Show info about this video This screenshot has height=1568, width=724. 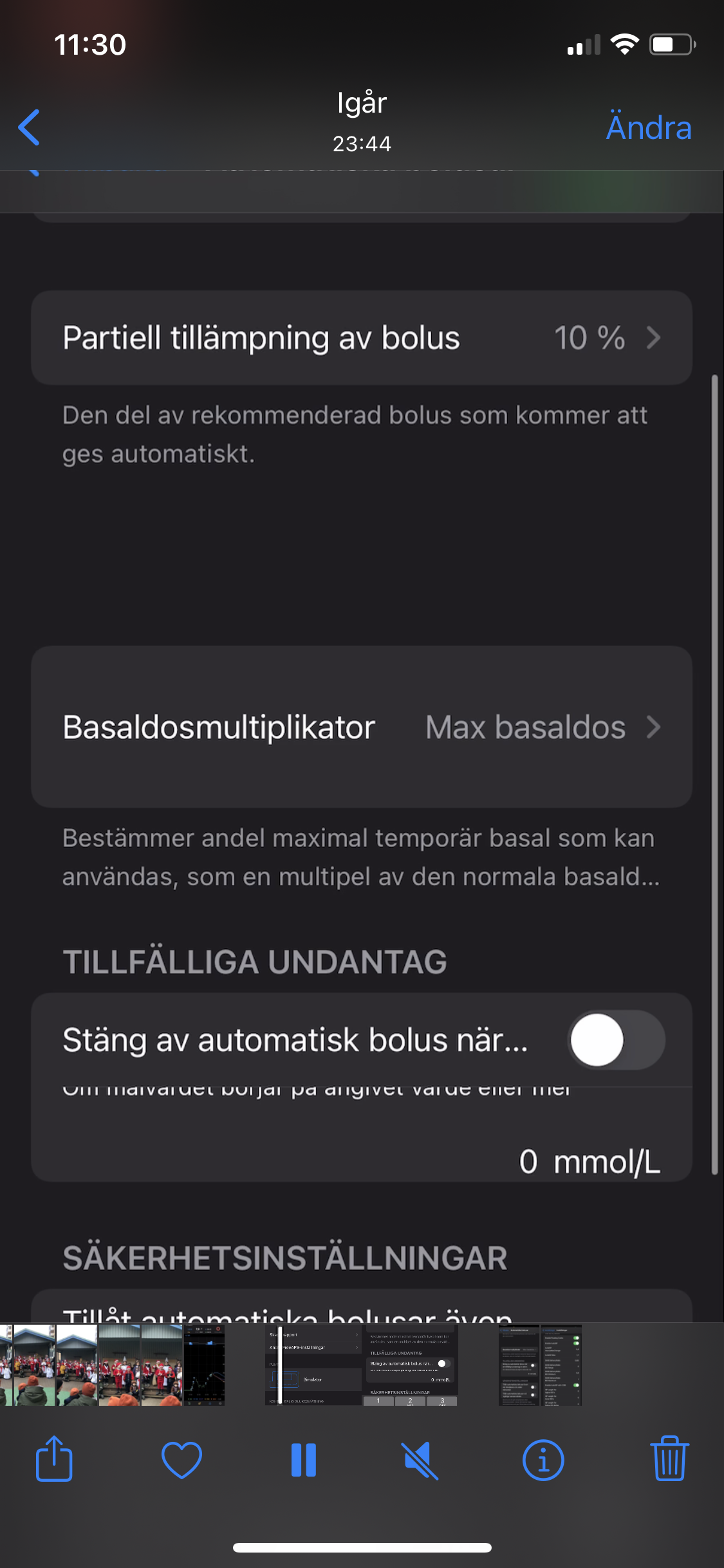pos(543,1459)
